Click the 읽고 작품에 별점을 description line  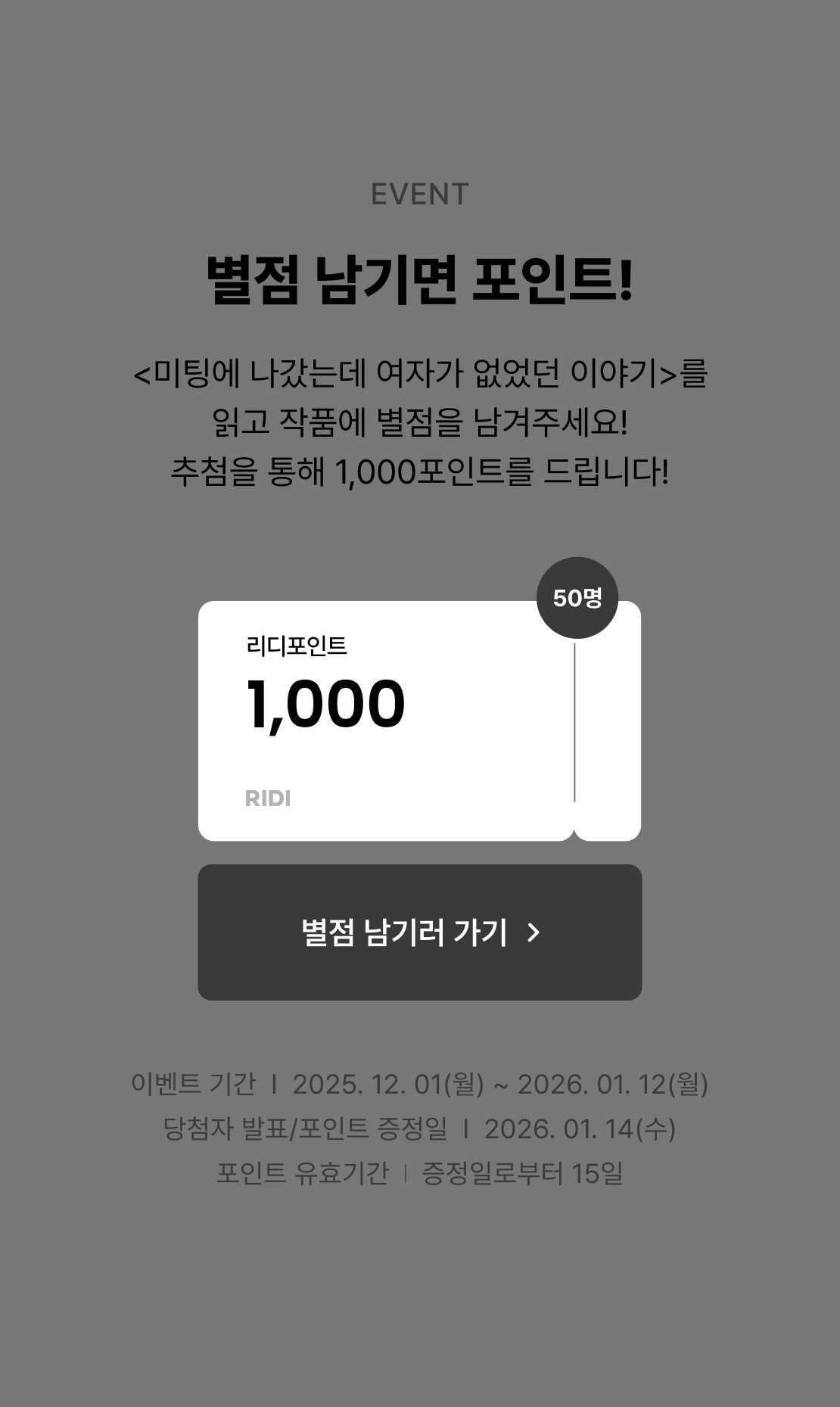(x=419, y=420)
